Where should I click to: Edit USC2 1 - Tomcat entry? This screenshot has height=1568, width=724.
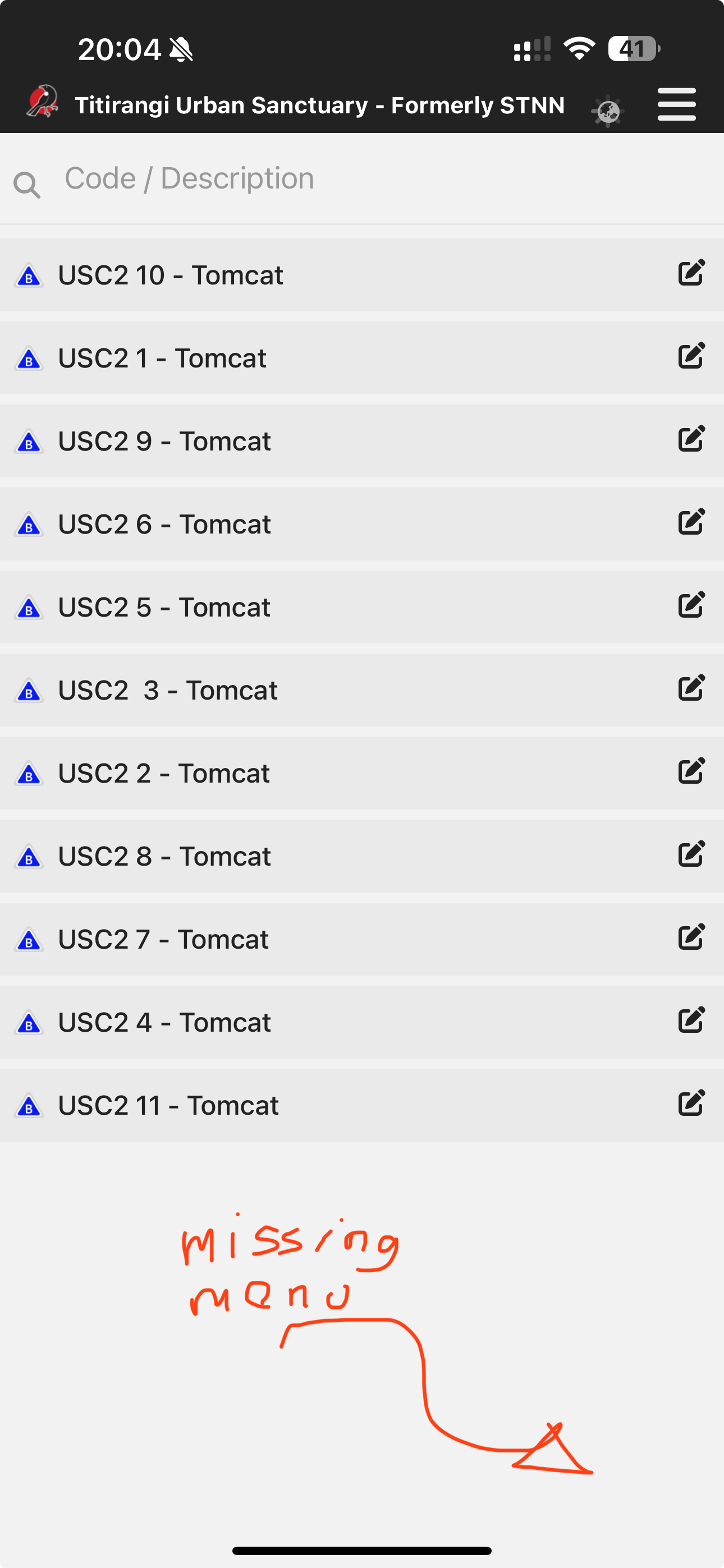pyautogui.click(x=691, y=356)
